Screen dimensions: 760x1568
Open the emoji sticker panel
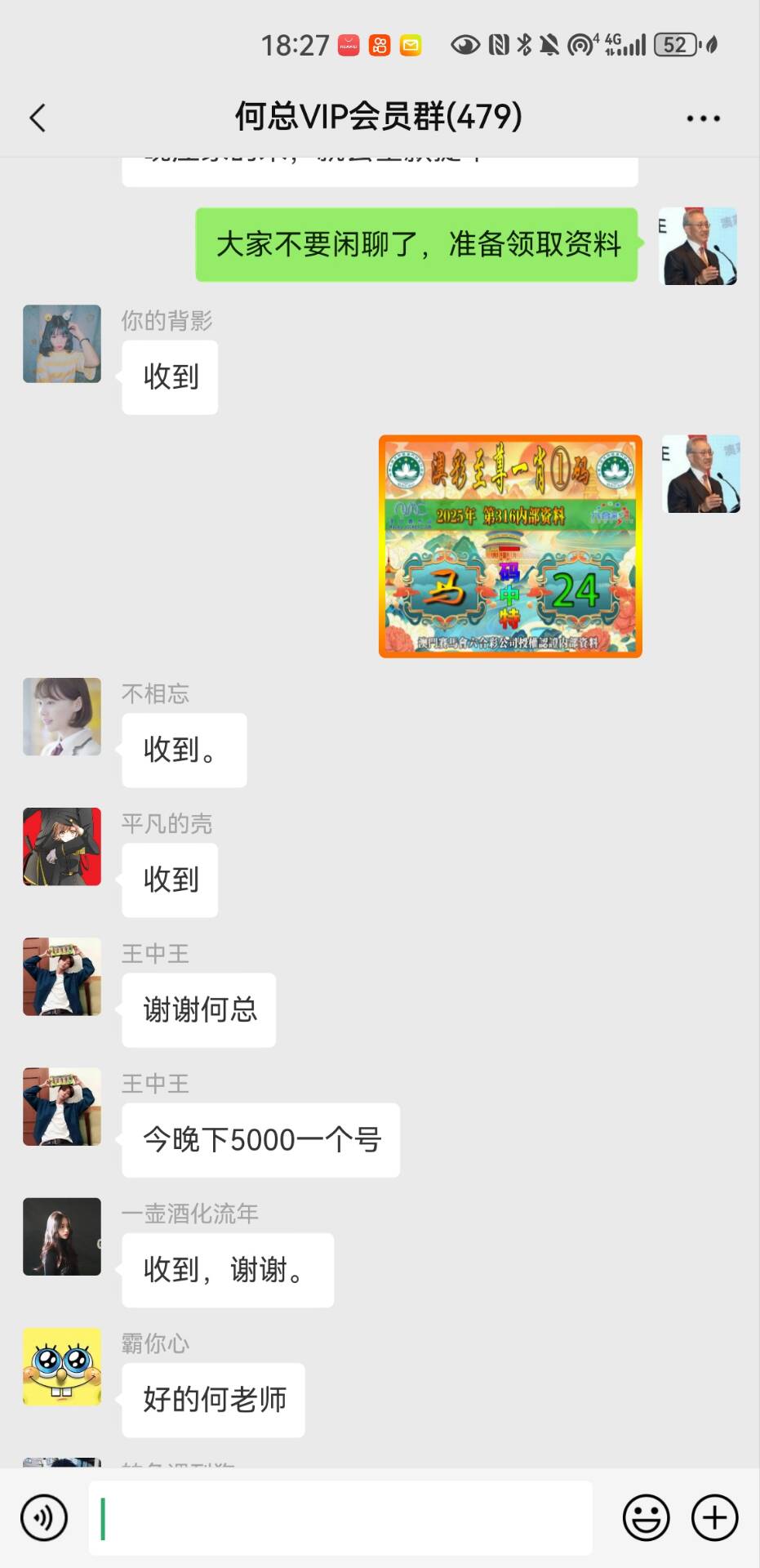pos(646,1518)
